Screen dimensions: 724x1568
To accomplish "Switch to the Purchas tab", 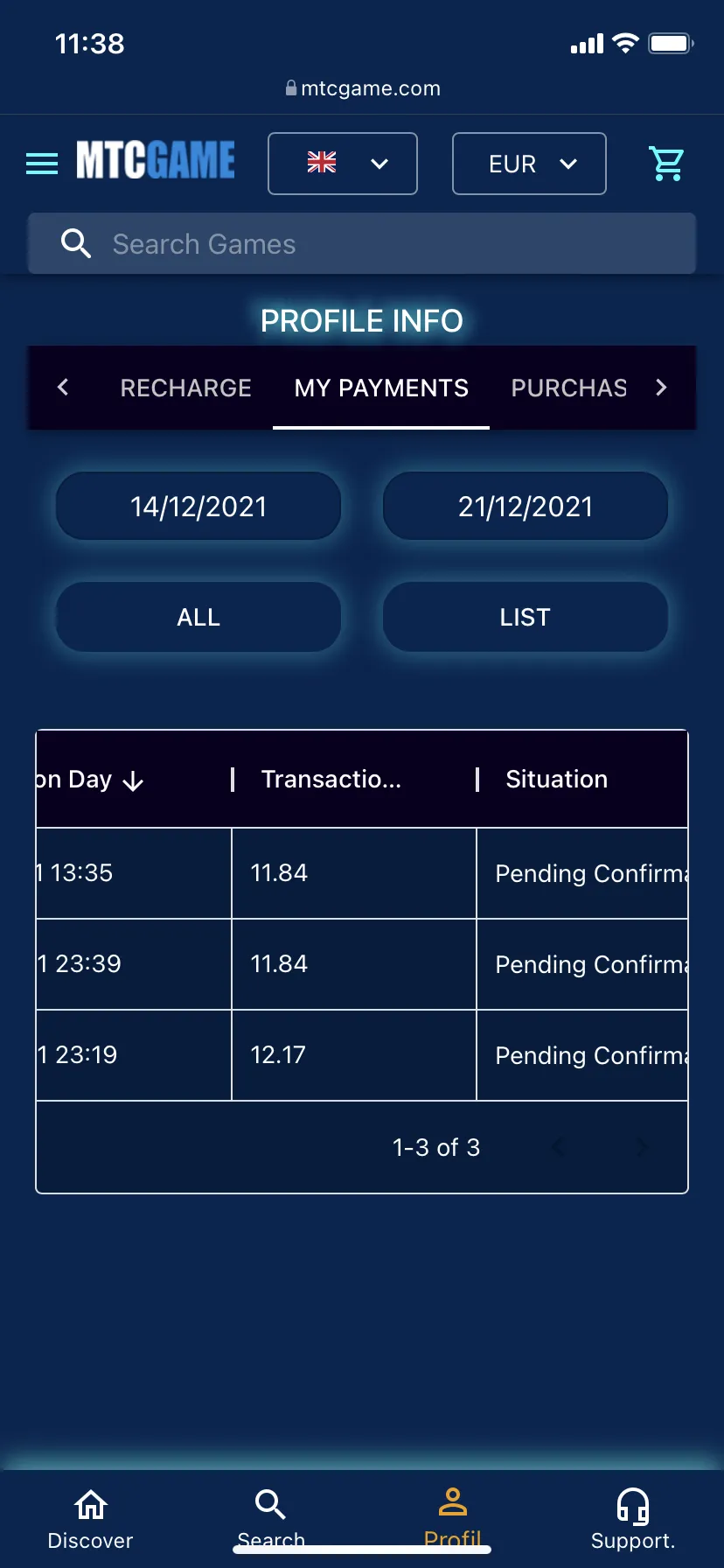I will click(x=568, y=388).
